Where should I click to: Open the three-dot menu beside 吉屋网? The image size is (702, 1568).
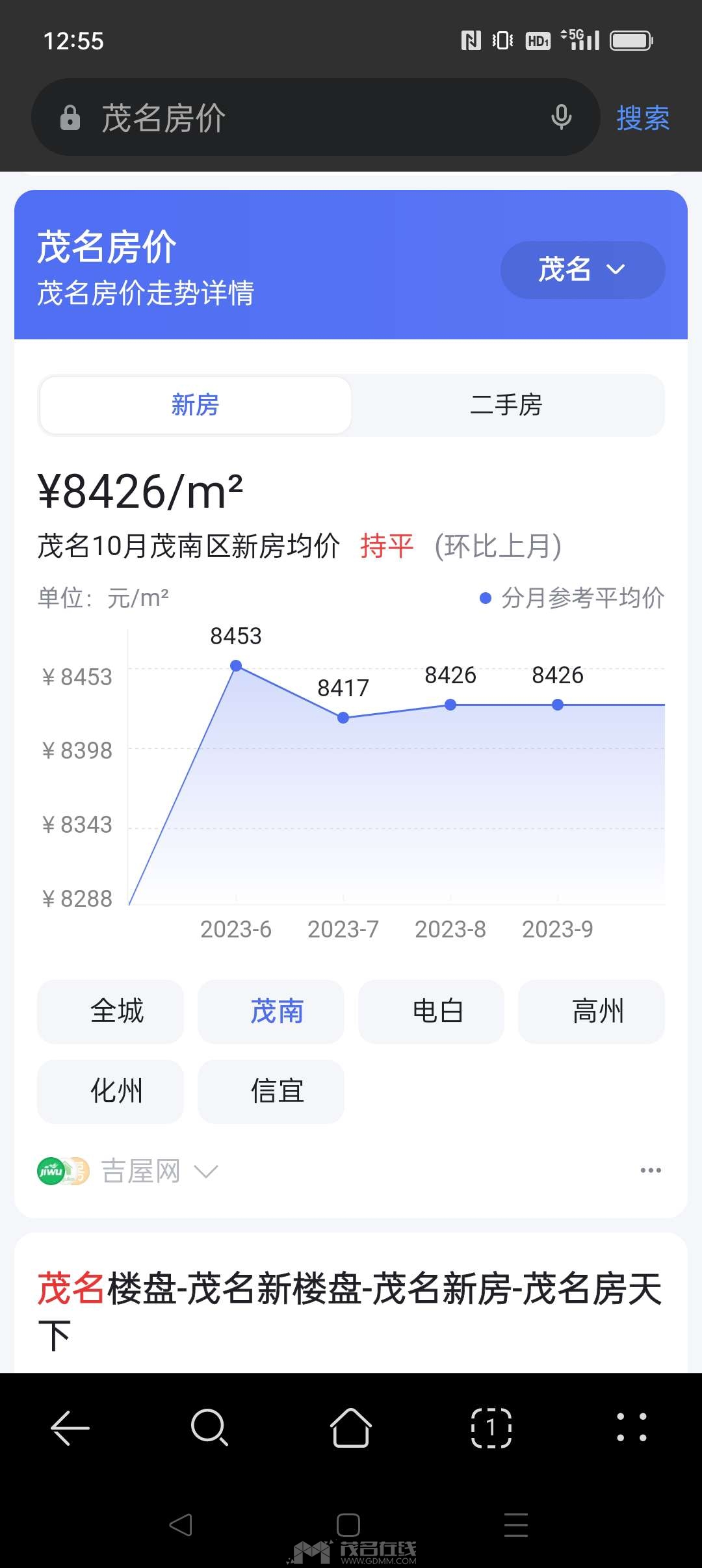pyautogui.click(x=650, y=1171)
